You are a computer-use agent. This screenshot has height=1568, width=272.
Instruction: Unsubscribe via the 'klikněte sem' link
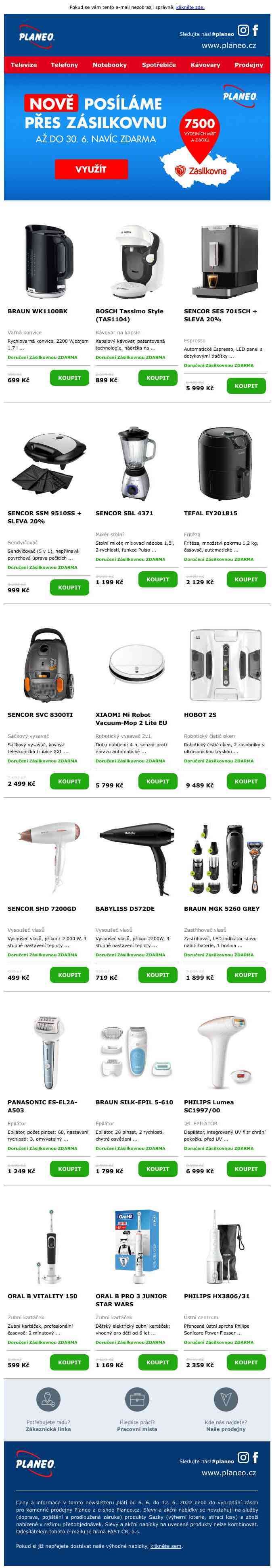(x=166, y=1546)
